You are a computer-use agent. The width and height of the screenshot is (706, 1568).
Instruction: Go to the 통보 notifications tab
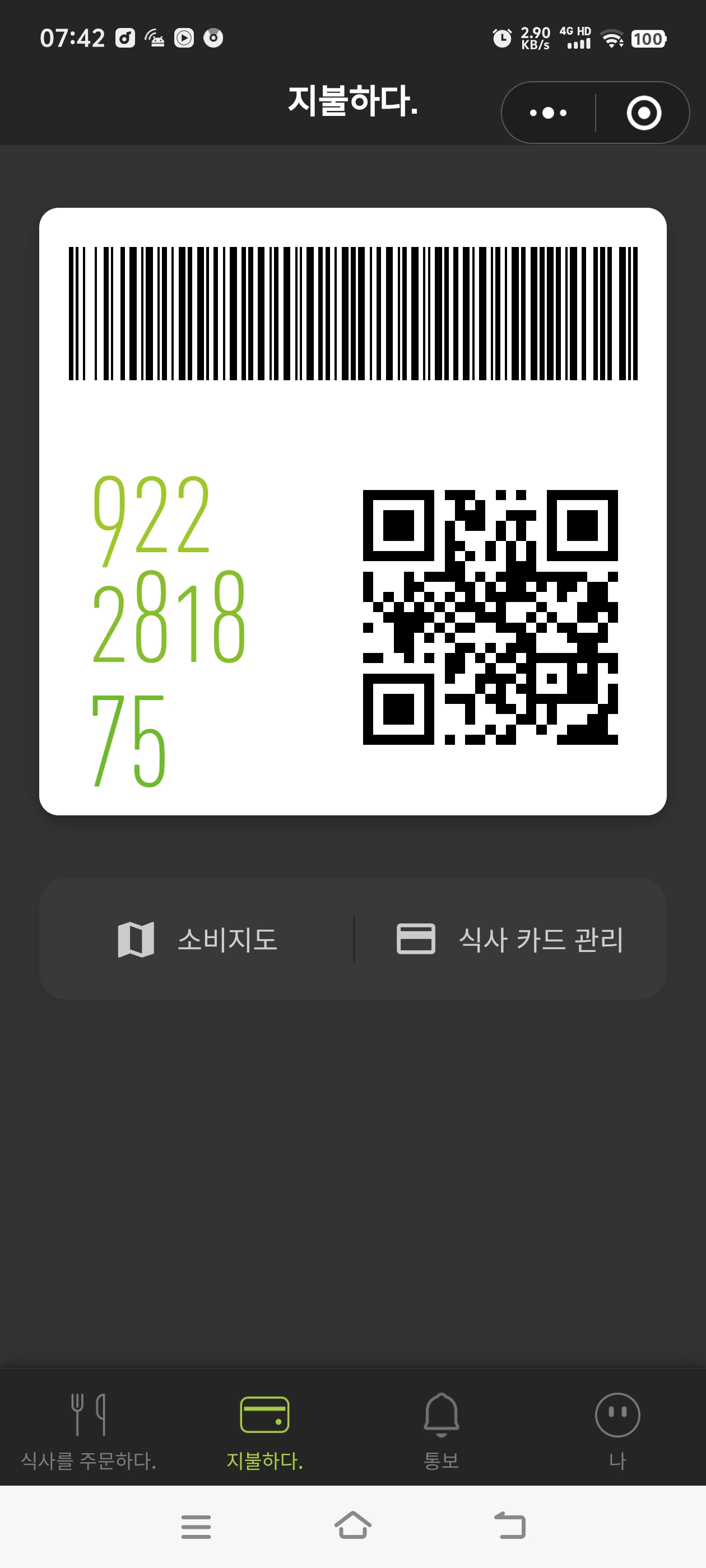441,1430
